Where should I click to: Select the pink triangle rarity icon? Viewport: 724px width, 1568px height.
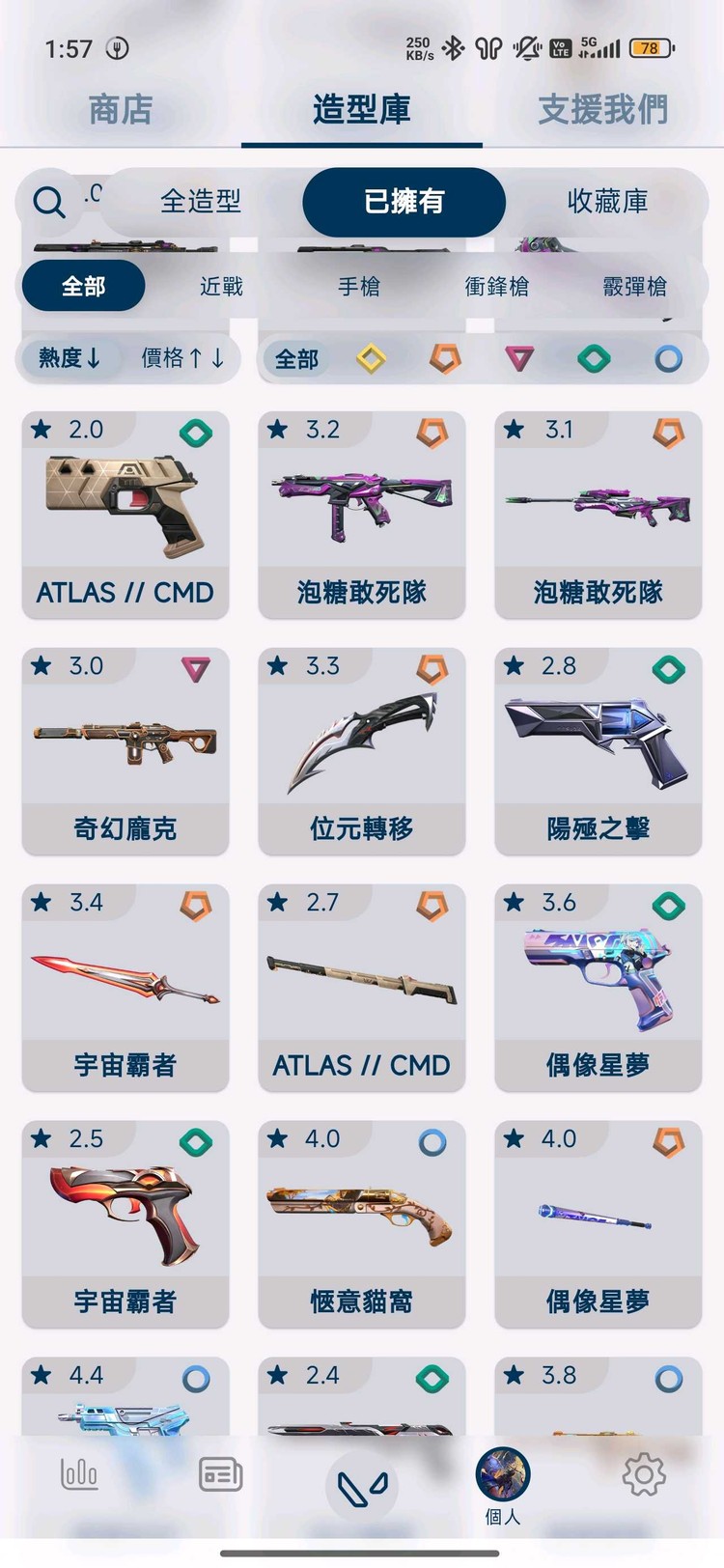pyautogui.click(x=519, y=358)
